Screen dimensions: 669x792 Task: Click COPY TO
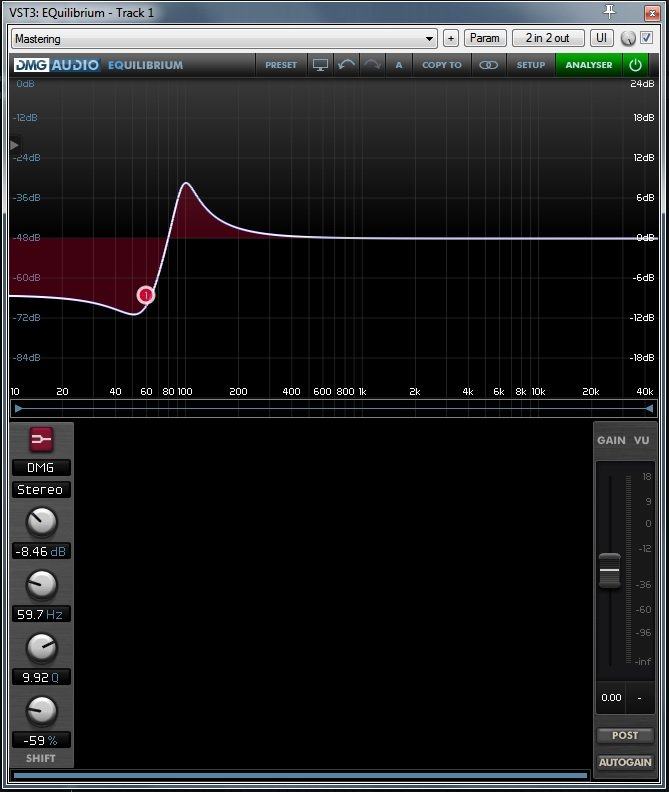coord(442,65)
